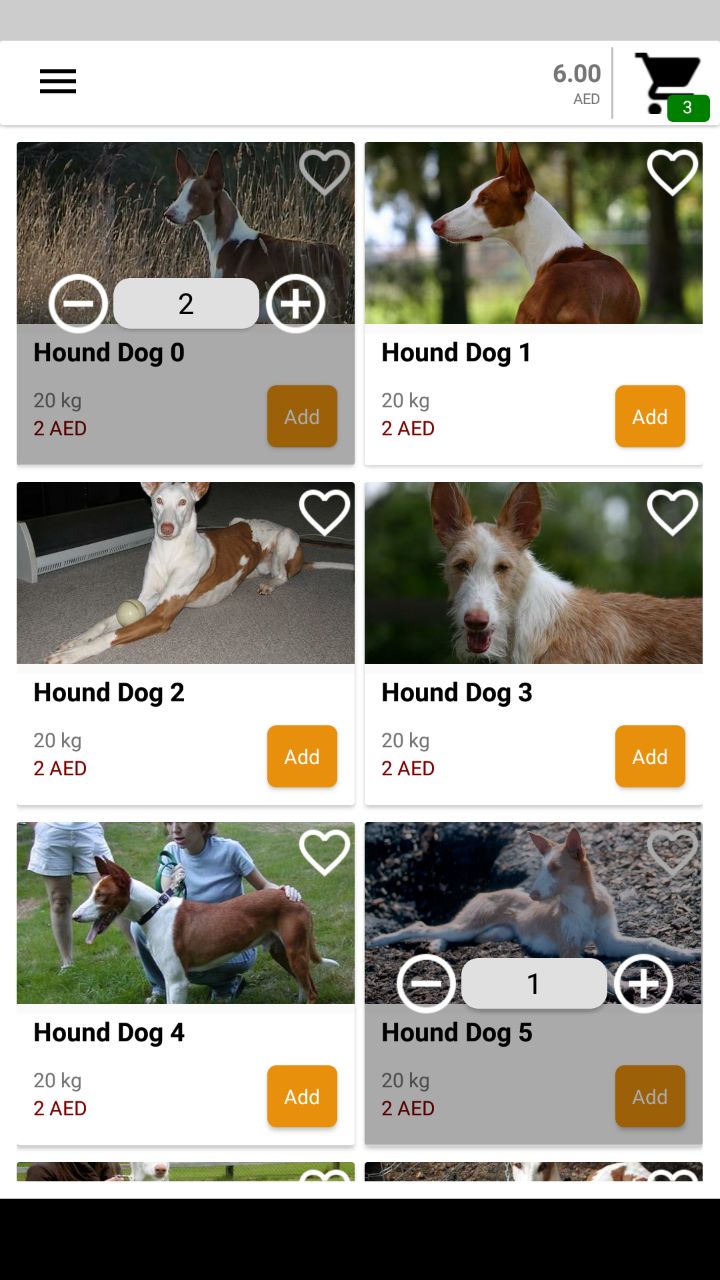720x1280 pixels.
Task: Reduce Hound Dog 5 quantity by one
Action: tap(426, 983)
